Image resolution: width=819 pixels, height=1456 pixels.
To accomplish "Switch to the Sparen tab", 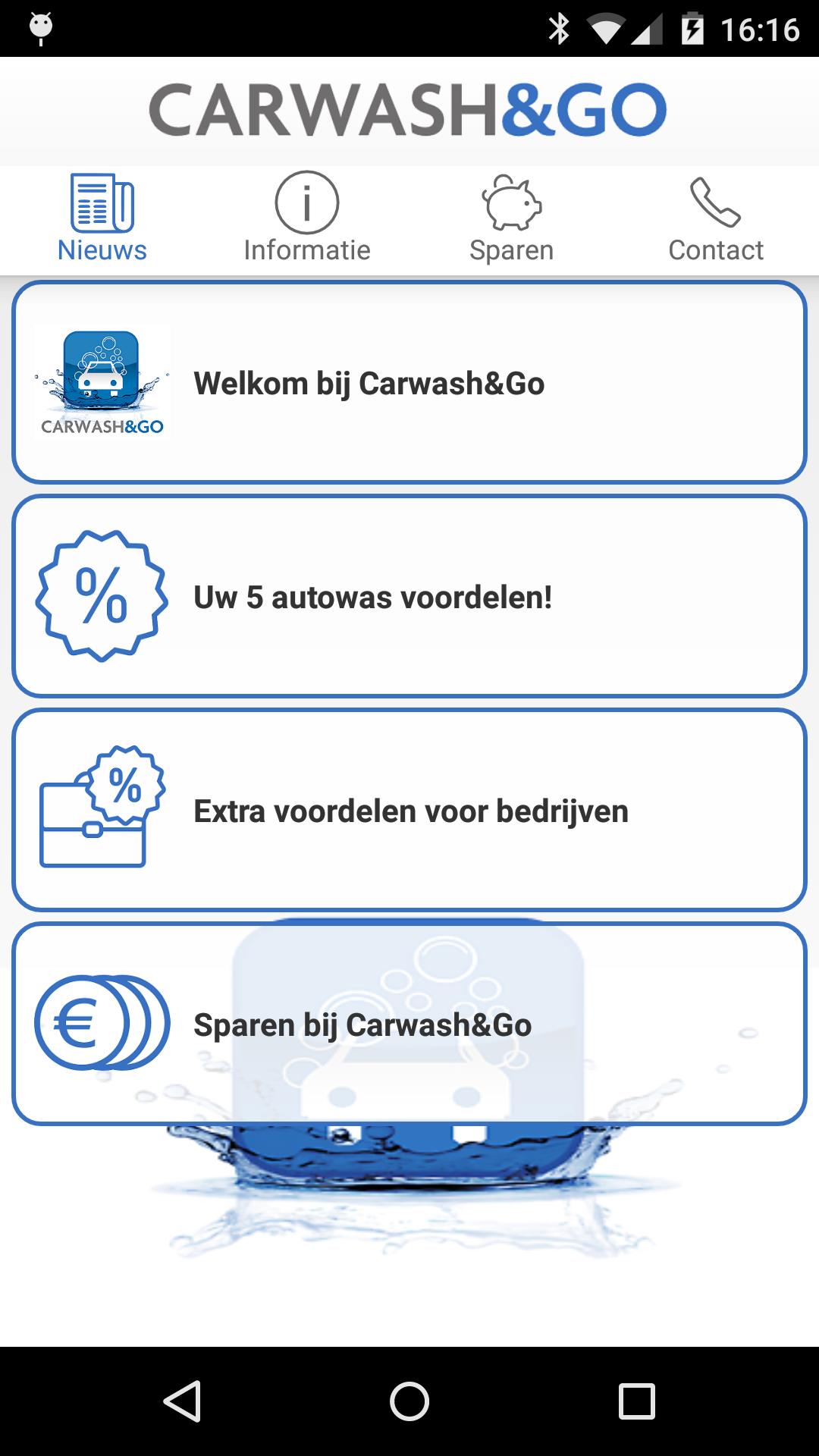I will (x=511, y=220).
